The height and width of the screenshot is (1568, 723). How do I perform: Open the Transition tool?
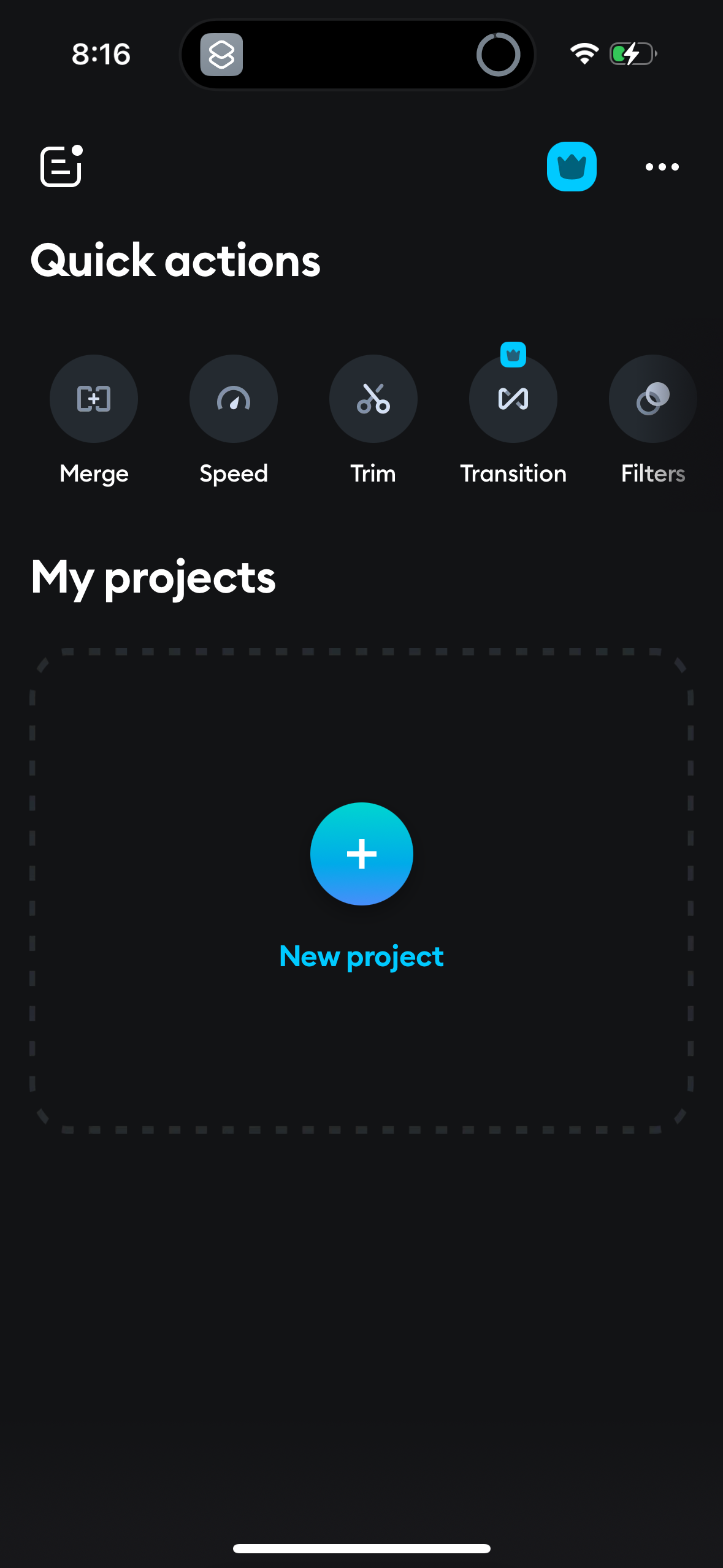(x=513, y=399)
